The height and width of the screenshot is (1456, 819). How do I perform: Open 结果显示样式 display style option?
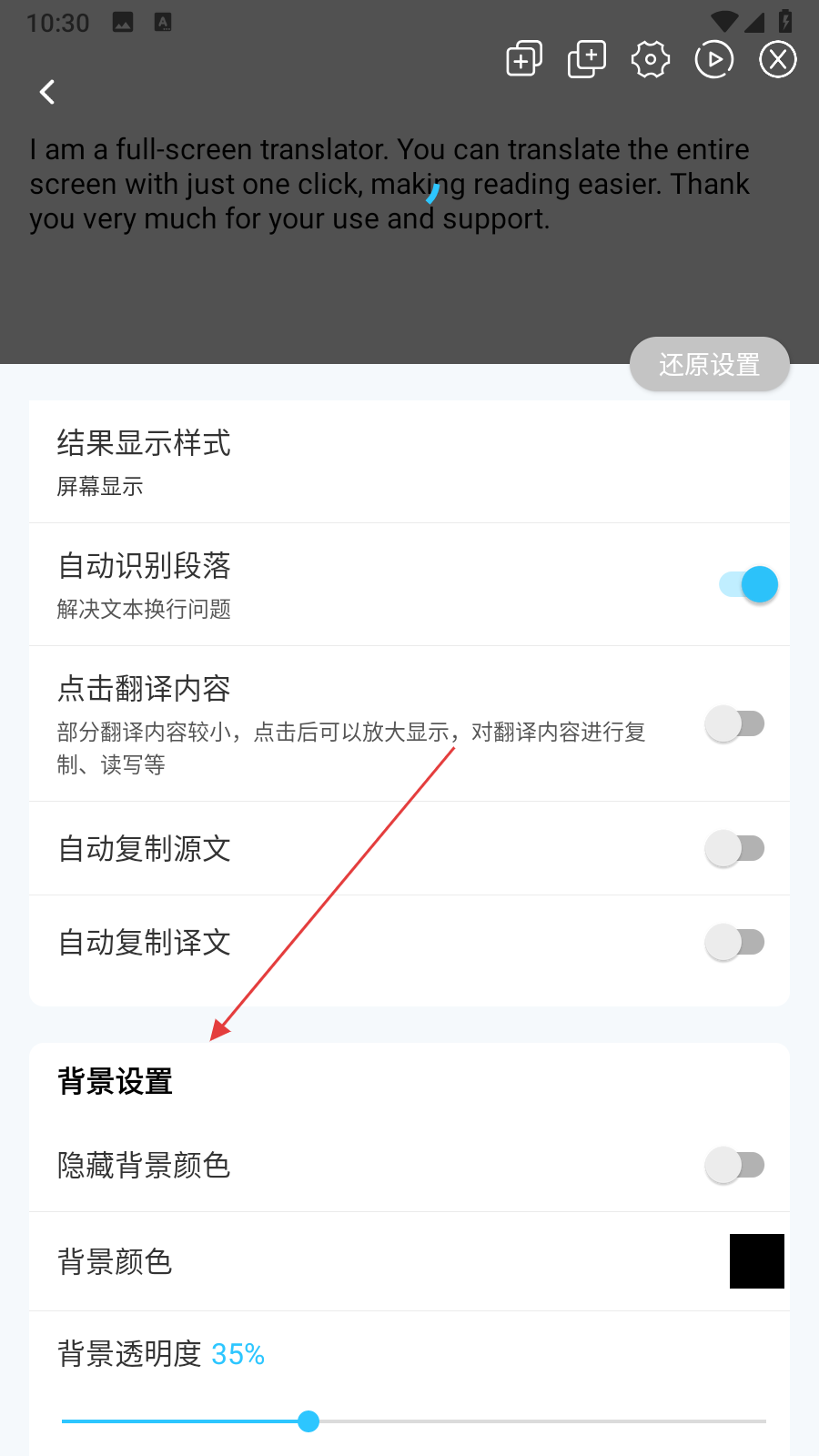tap(409, 461)
